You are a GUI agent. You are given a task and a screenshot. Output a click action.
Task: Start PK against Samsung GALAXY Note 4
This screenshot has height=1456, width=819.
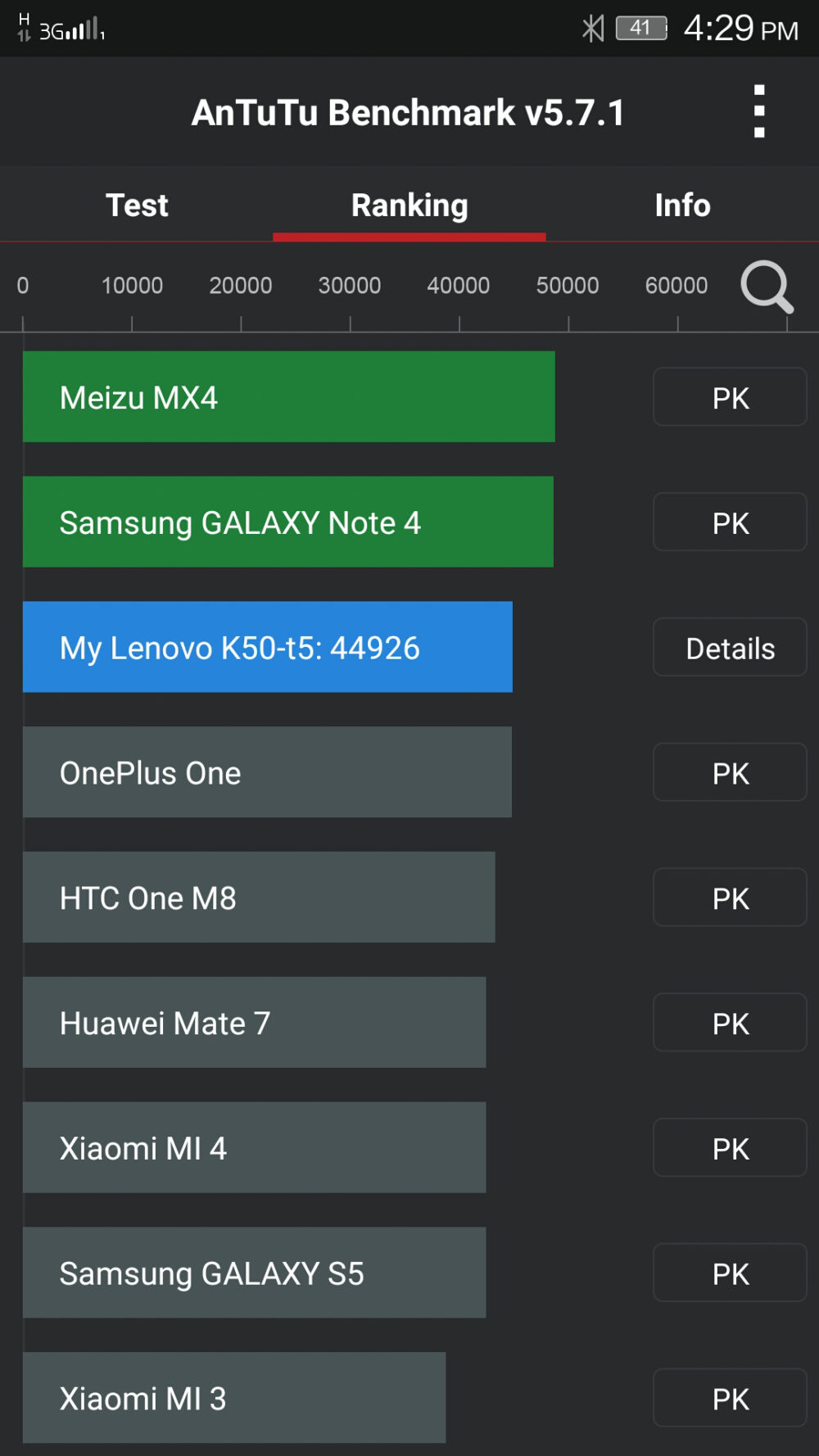click(x=729, y=522)
